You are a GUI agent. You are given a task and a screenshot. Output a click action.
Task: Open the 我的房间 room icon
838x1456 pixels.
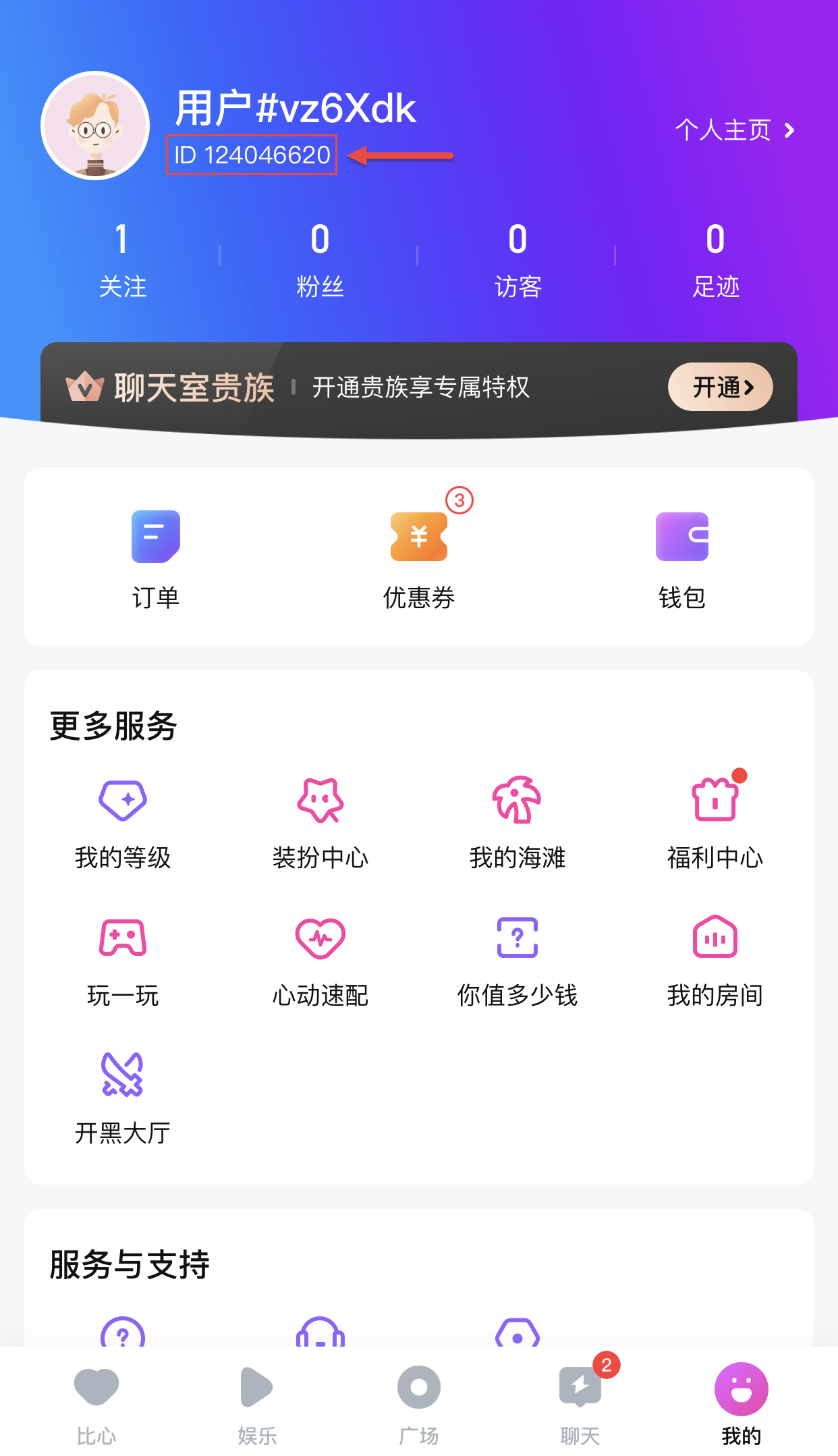tap(713, 937)
